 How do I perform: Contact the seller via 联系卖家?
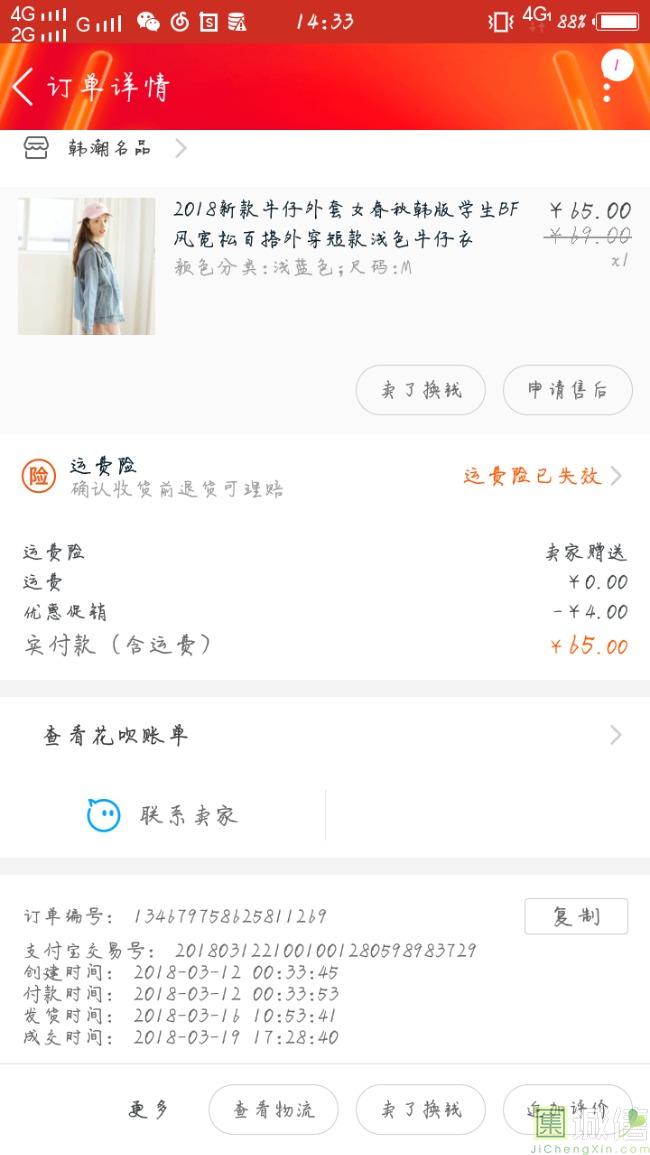pyautogui.click(x=163, y=816)
